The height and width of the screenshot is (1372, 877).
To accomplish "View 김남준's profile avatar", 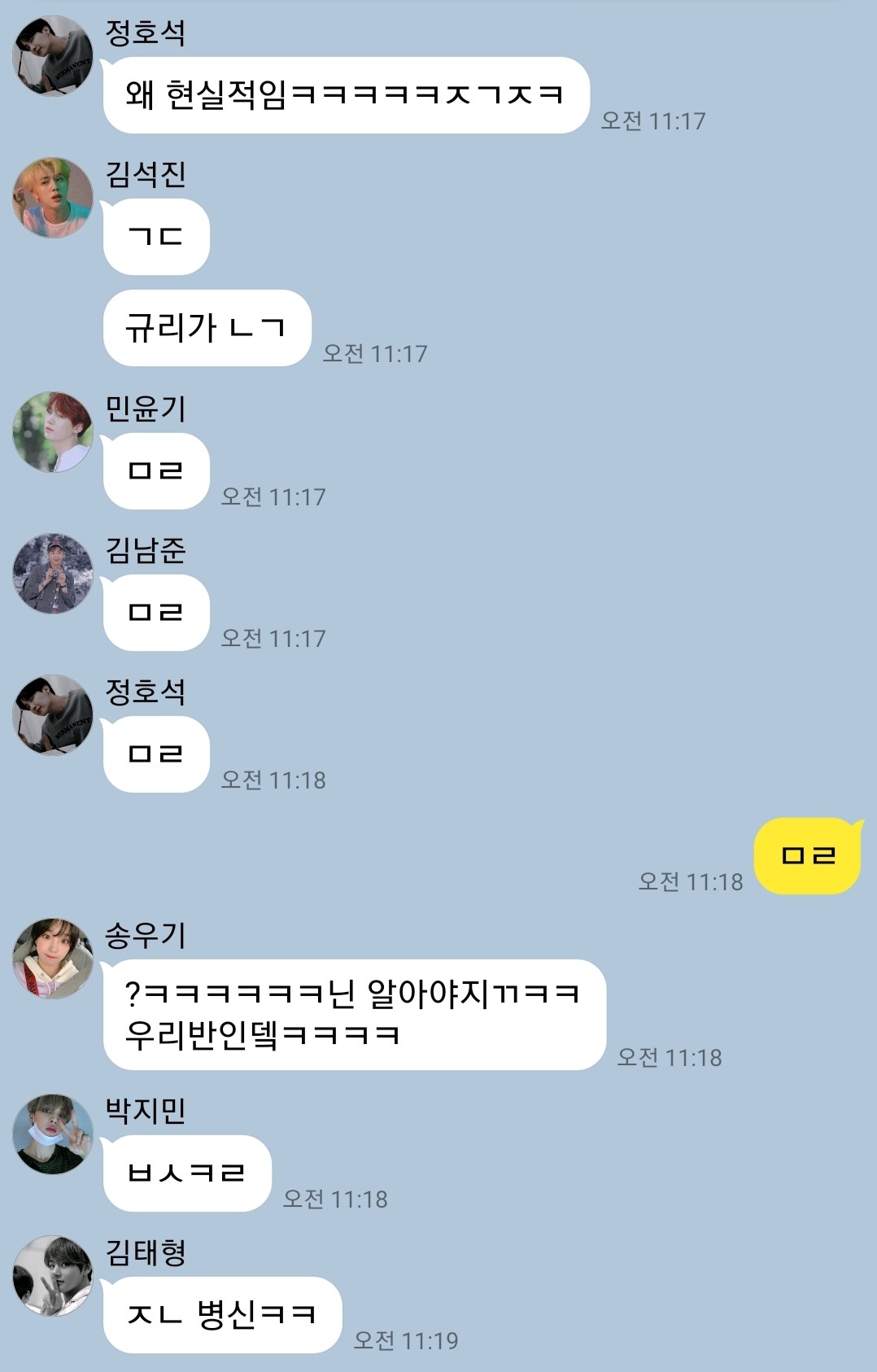I will click(53, 574).
